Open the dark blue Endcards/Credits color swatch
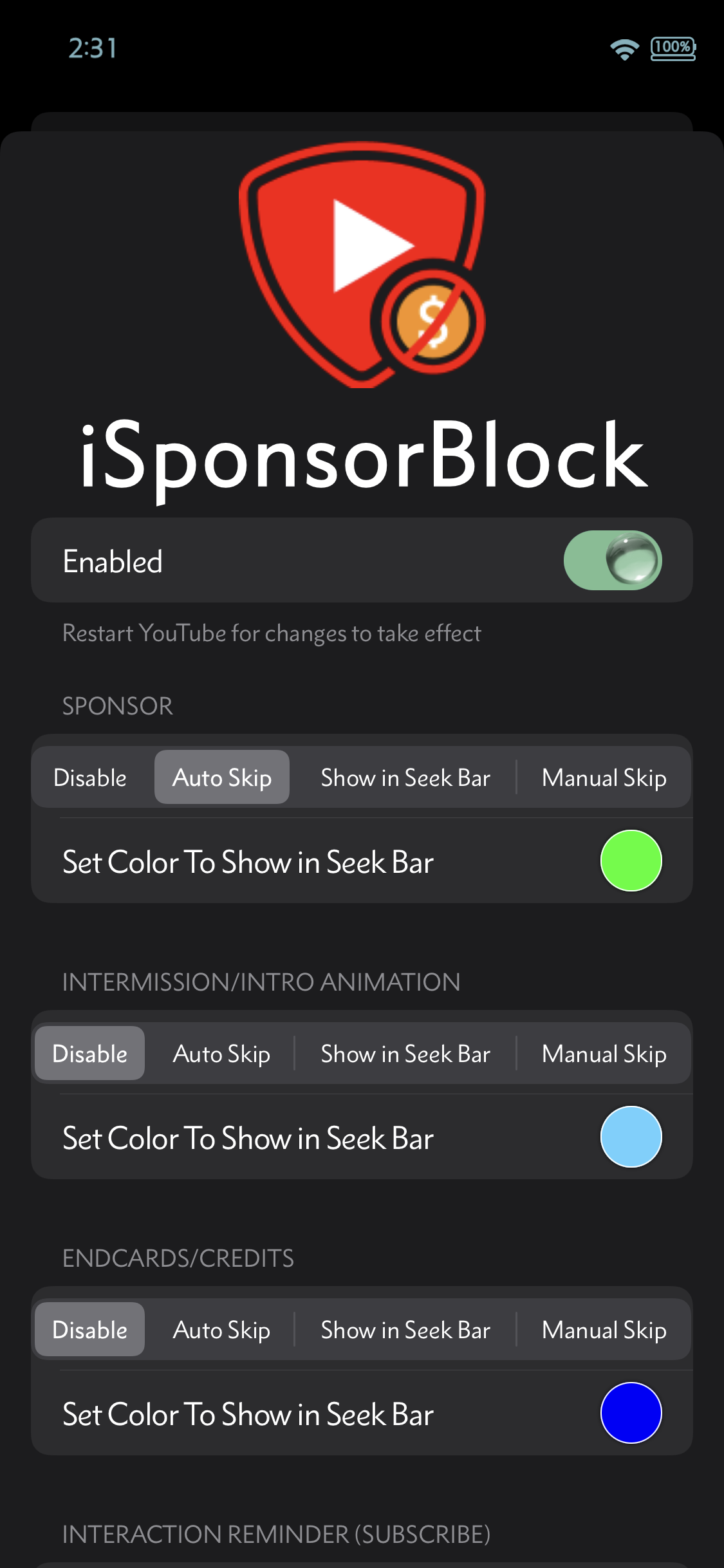 click(631, 1413)
